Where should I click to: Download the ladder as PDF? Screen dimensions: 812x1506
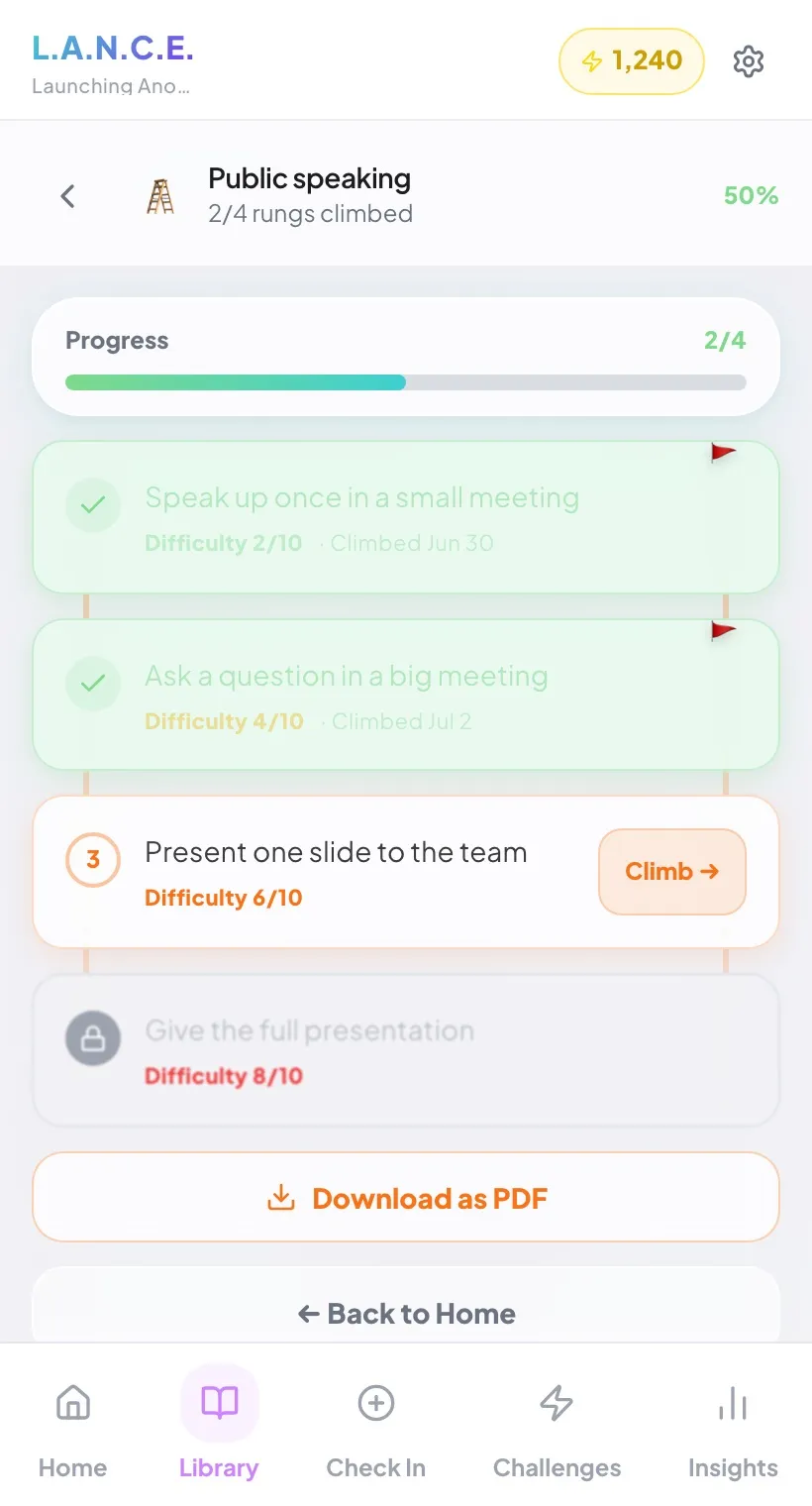tap(406, 1198)
